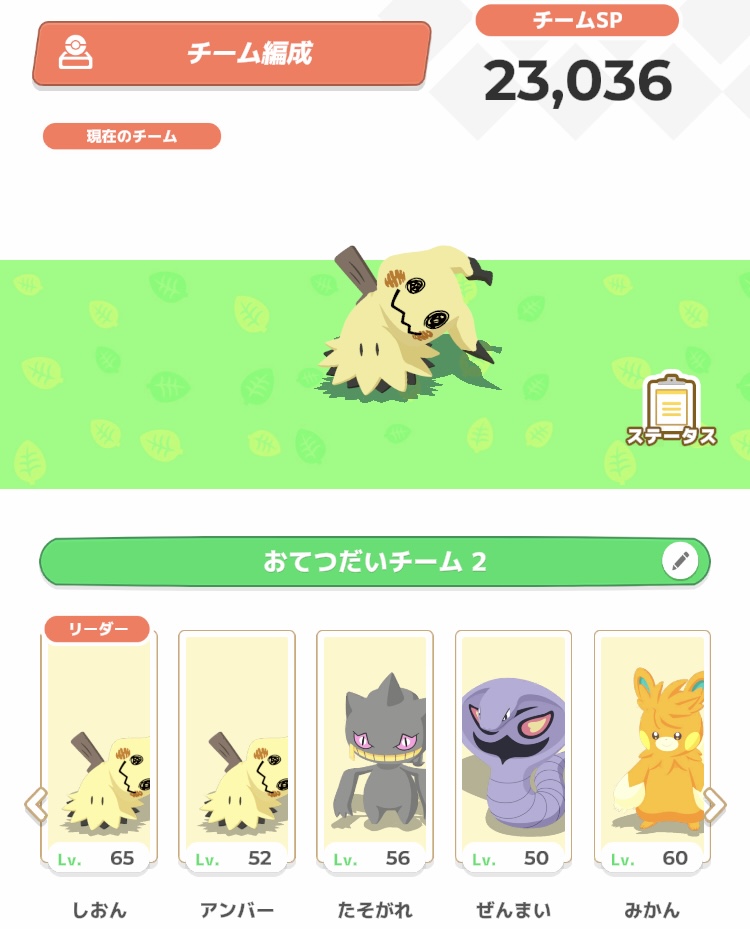750x929 pixels.
Task: Select the leader Pokémon card しおん
Action: pyautogui.click(x=99, y=750)
